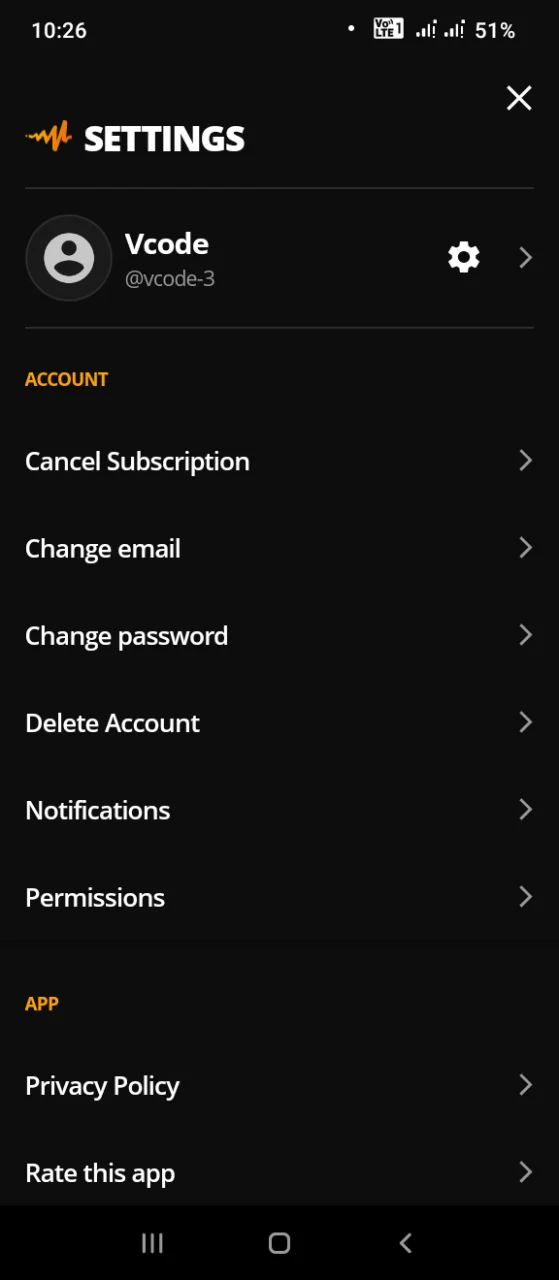Open recent apps from navigation bar
This screenshot has width=559, height=1280.
click(152, 1243)
